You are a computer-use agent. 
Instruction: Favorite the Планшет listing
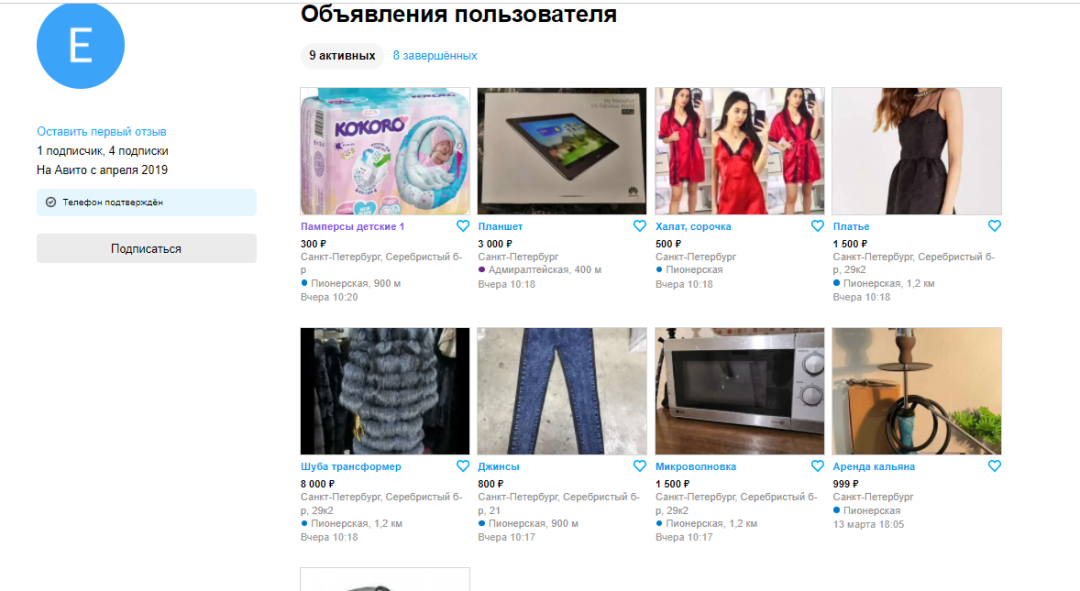pos(639,226)
